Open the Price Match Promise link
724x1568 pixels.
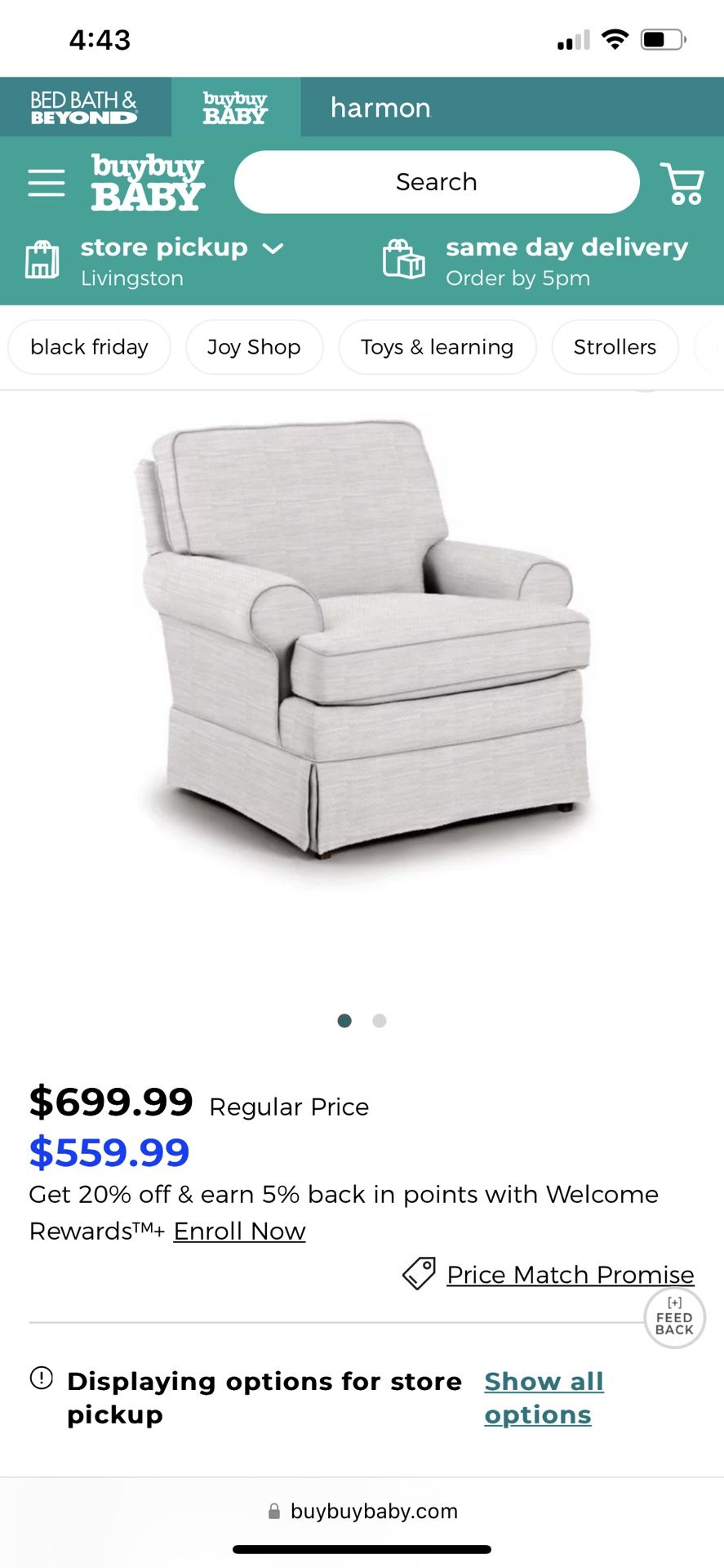point(570,1274)
